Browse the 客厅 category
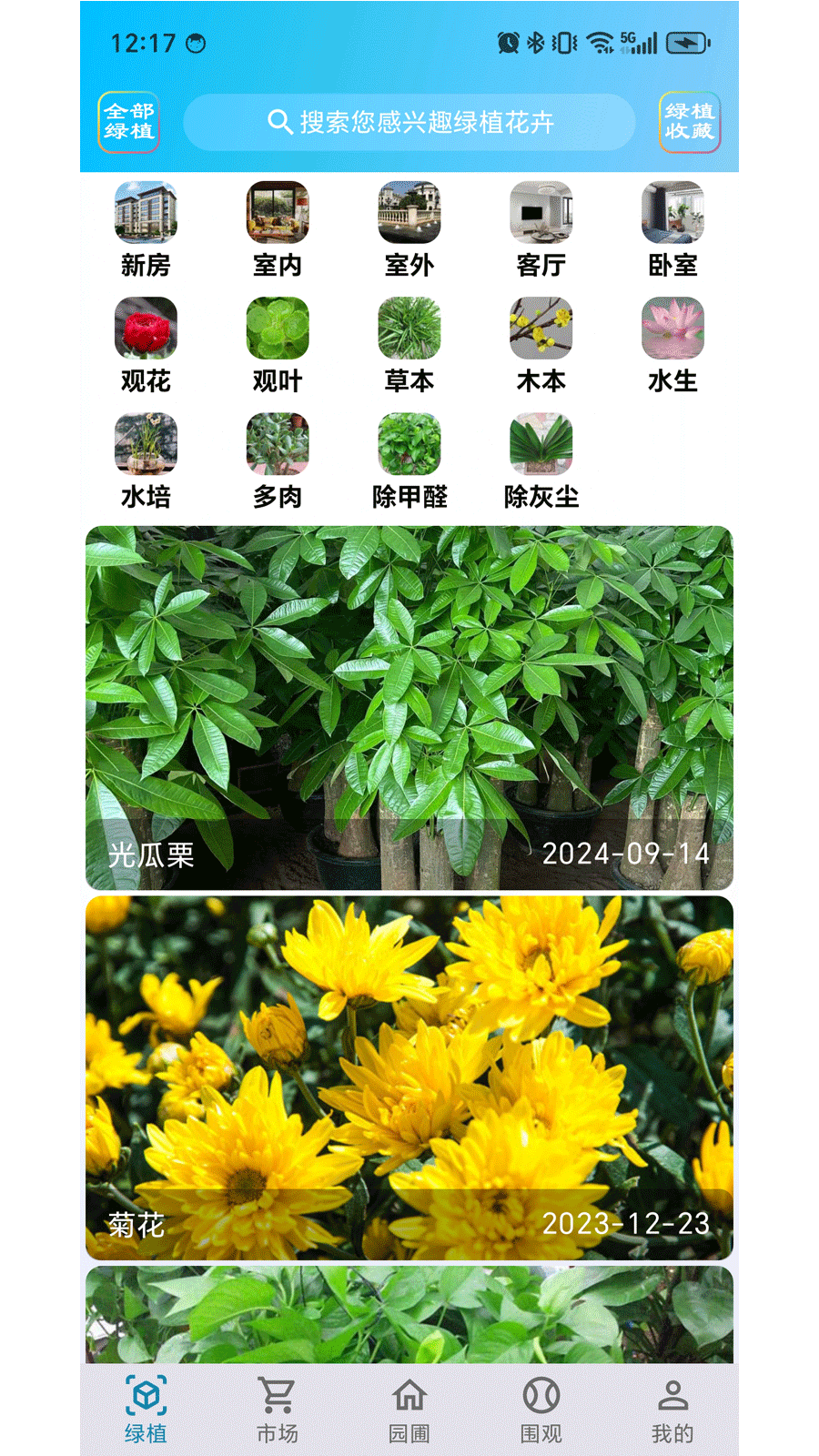Screen dimensions: 819x1456 tap(541, 229)
